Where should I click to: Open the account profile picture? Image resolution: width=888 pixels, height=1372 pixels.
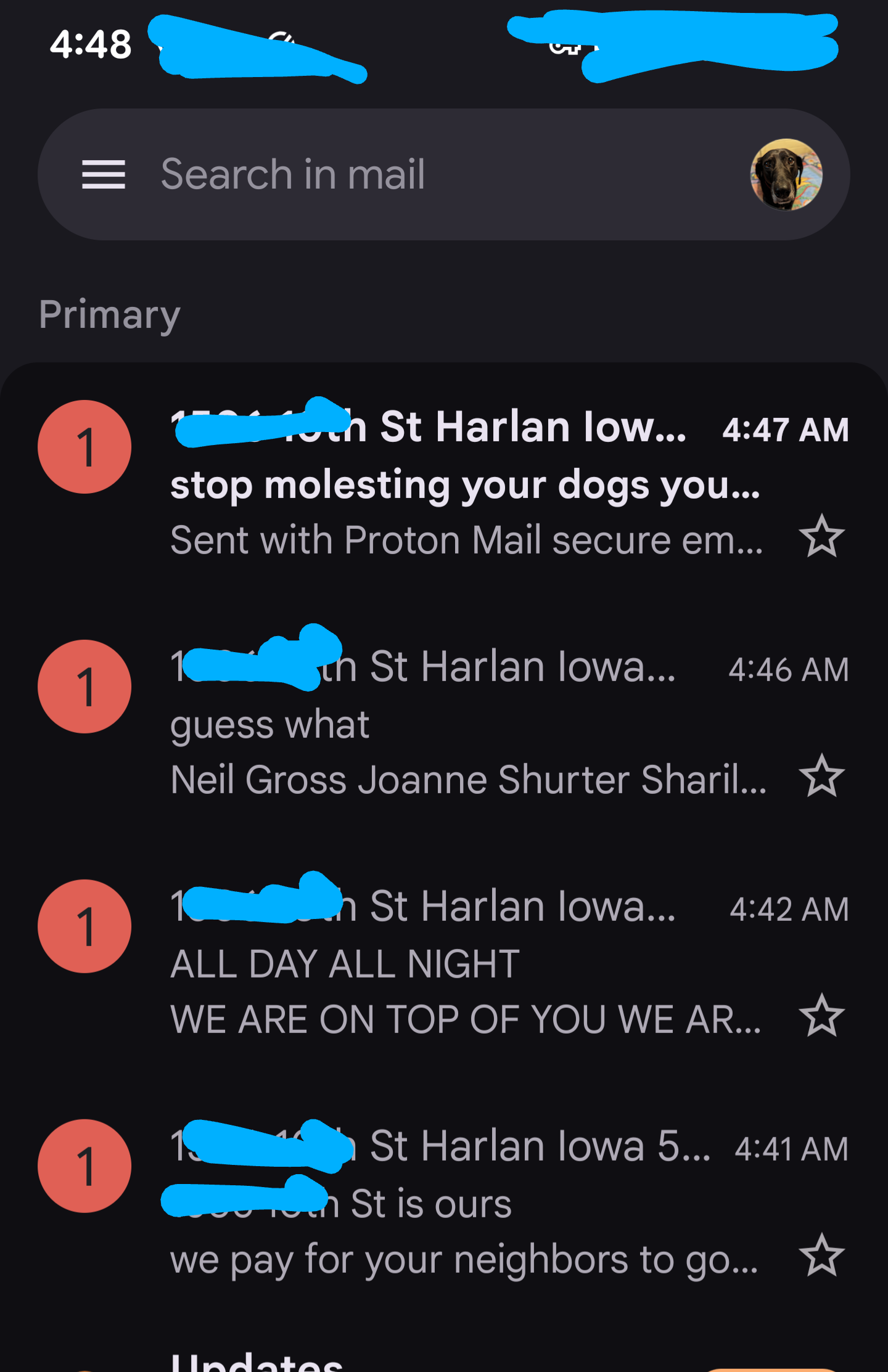(786, 174)
